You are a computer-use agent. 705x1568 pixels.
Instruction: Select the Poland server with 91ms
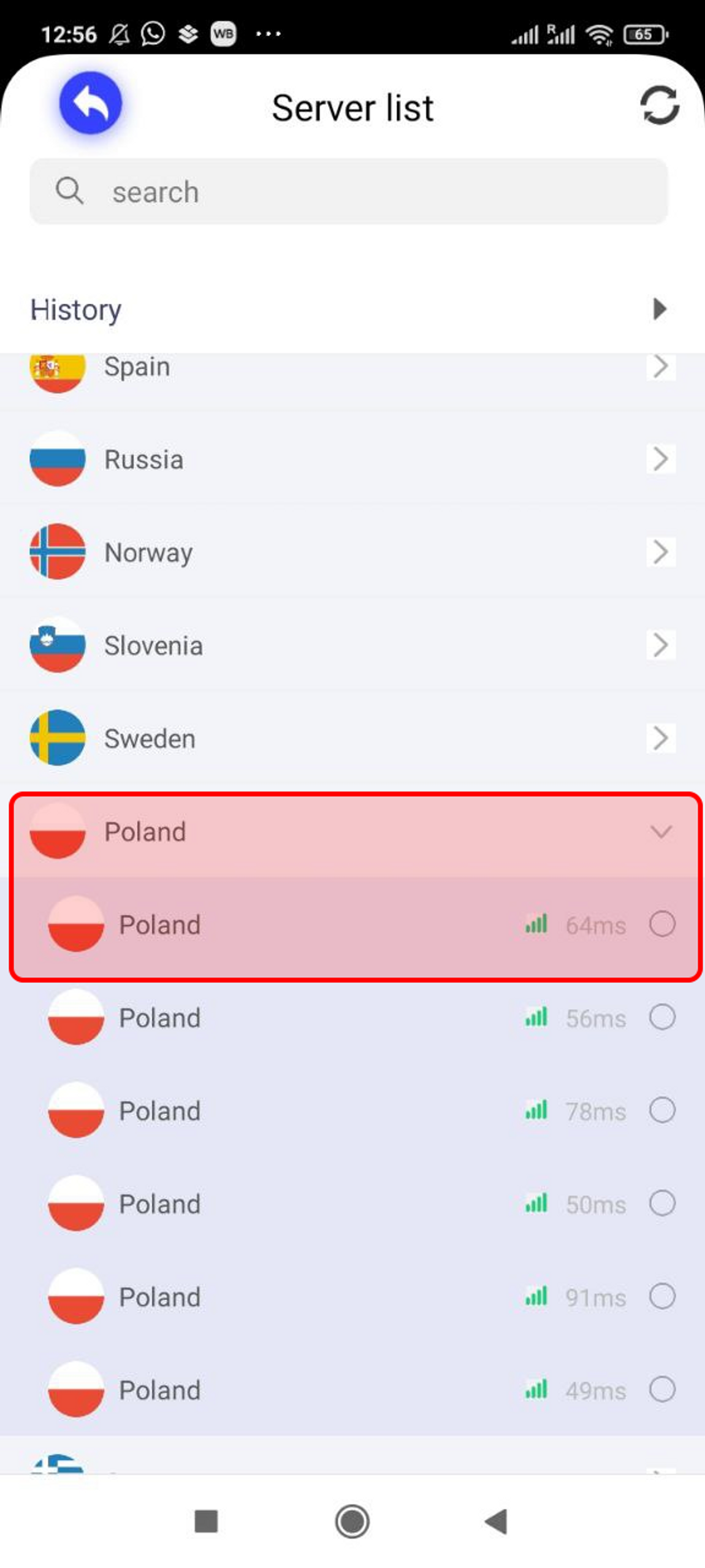click(x=661, y=1296)
